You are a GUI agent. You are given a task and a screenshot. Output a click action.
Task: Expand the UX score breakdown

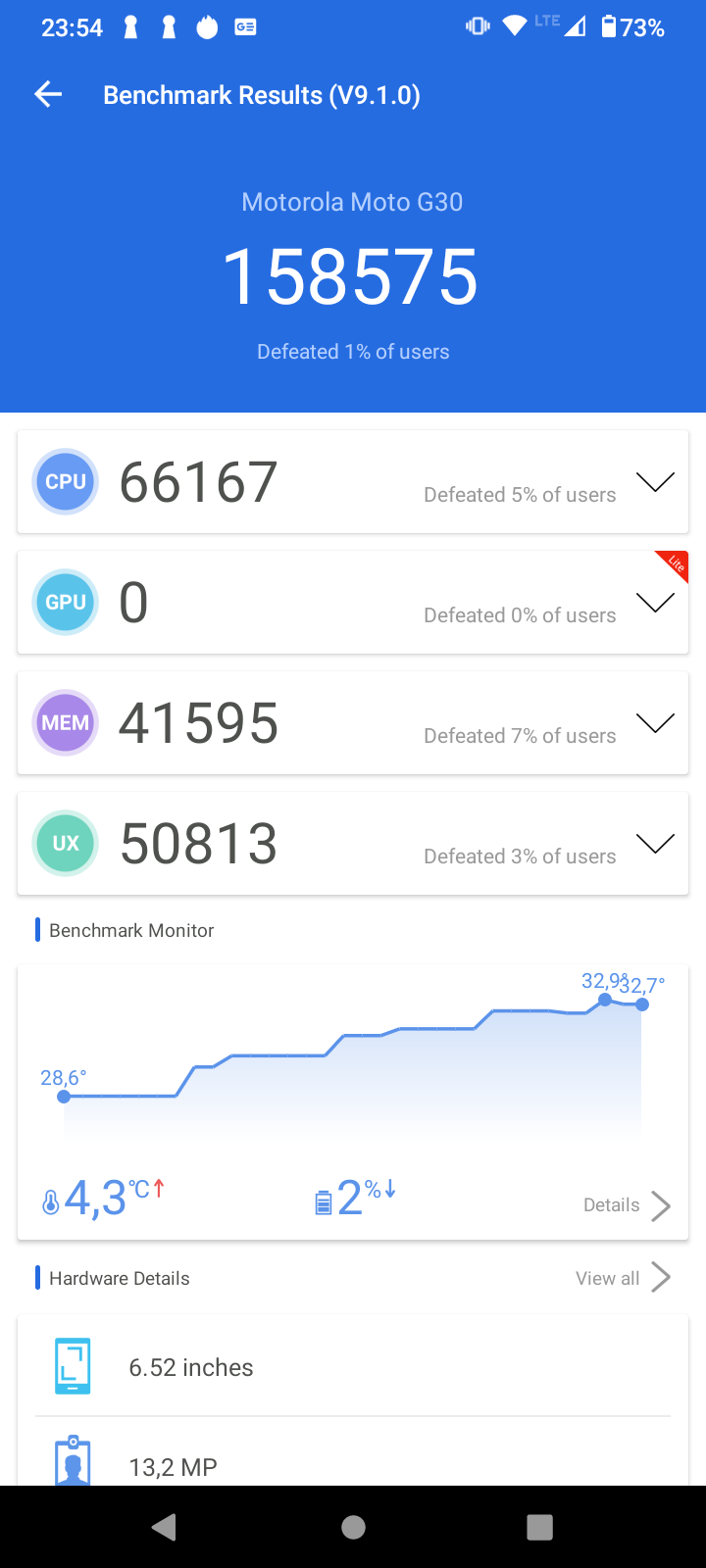click(x=655, y=844)
